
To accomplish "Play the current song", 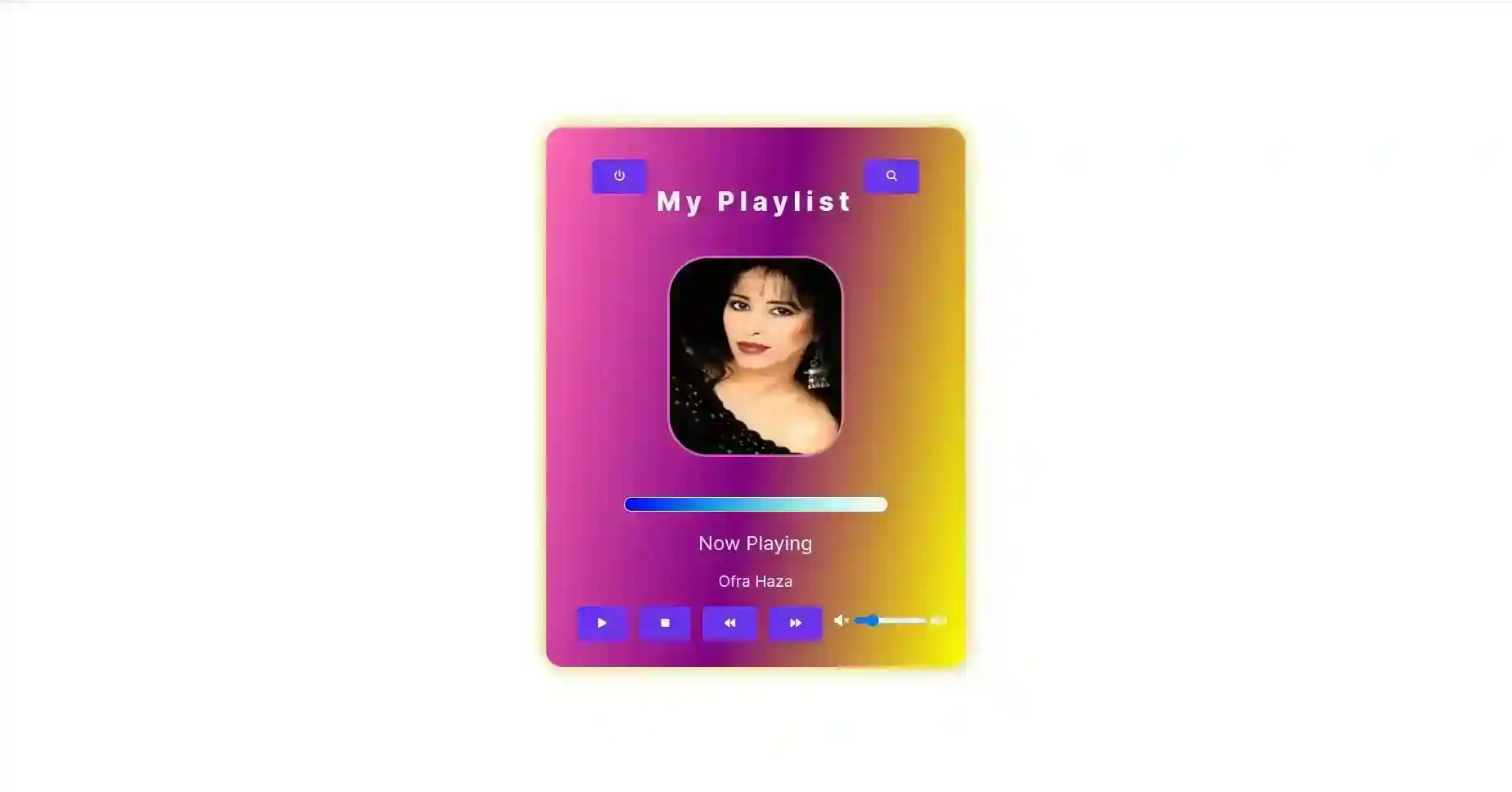I will coord(602,623).
